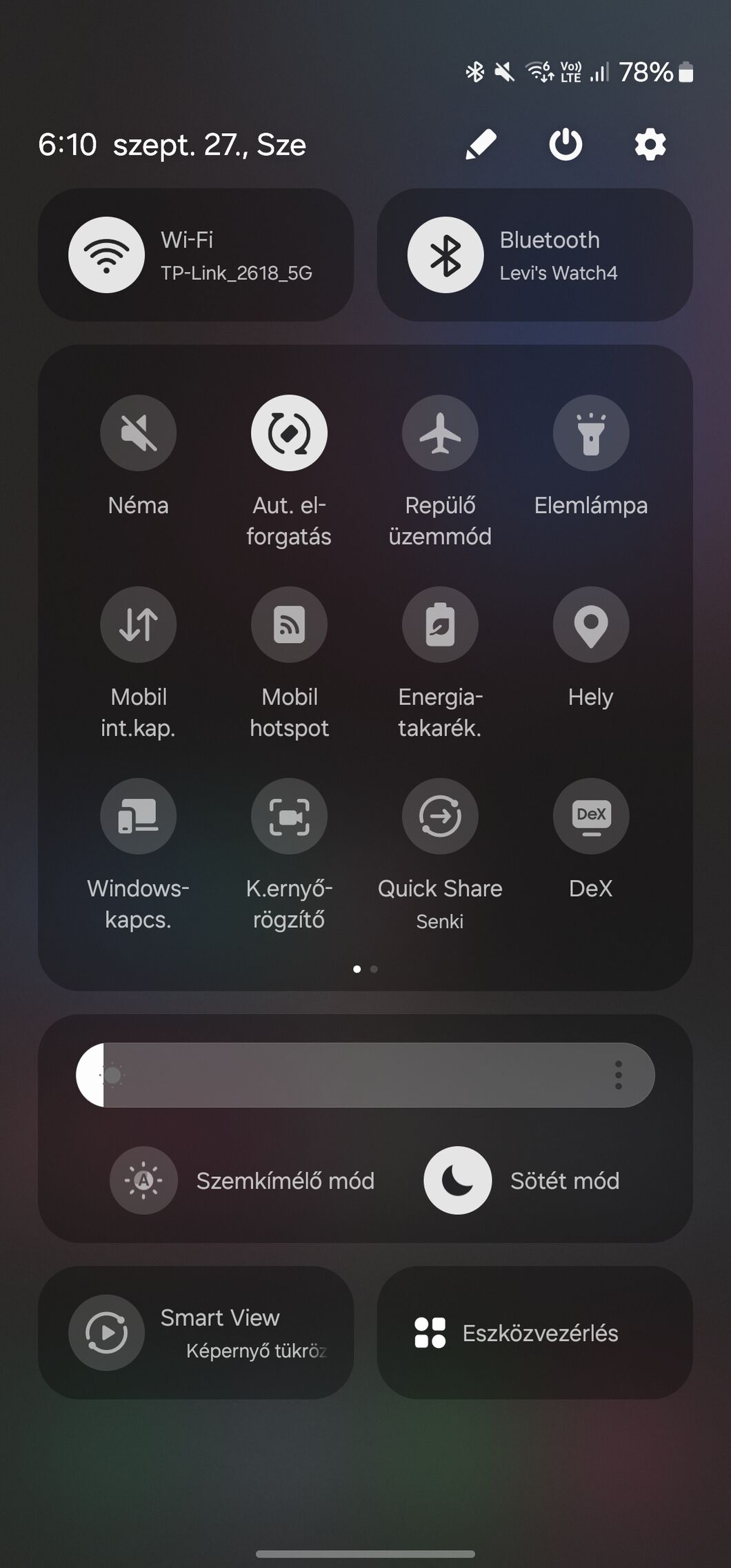Enable Energiatakarék. power saving
The image size is (731, 1568).
[440, 624]
